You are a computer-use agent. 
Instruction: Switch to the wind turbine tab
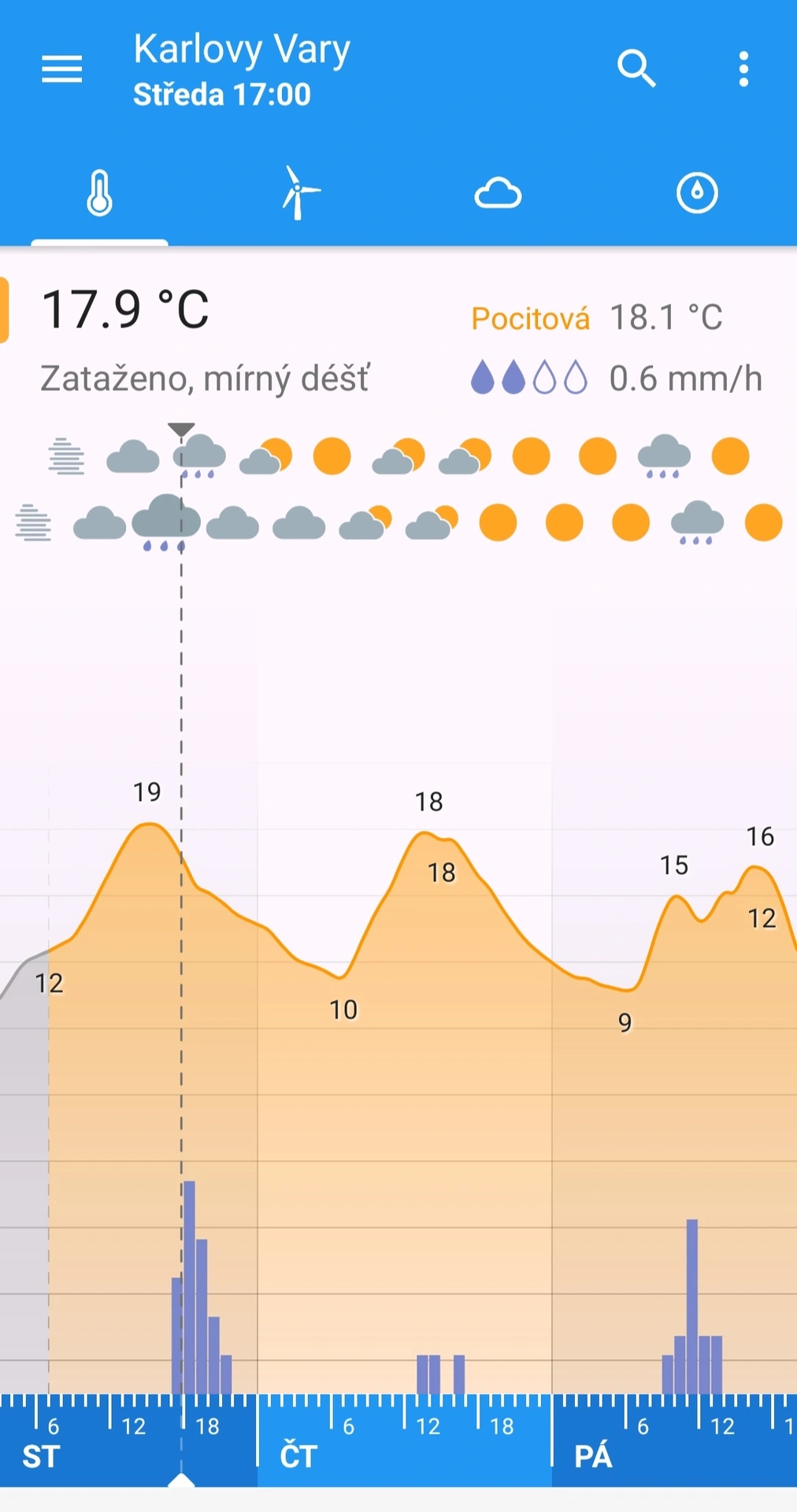[x=298, y=193]
